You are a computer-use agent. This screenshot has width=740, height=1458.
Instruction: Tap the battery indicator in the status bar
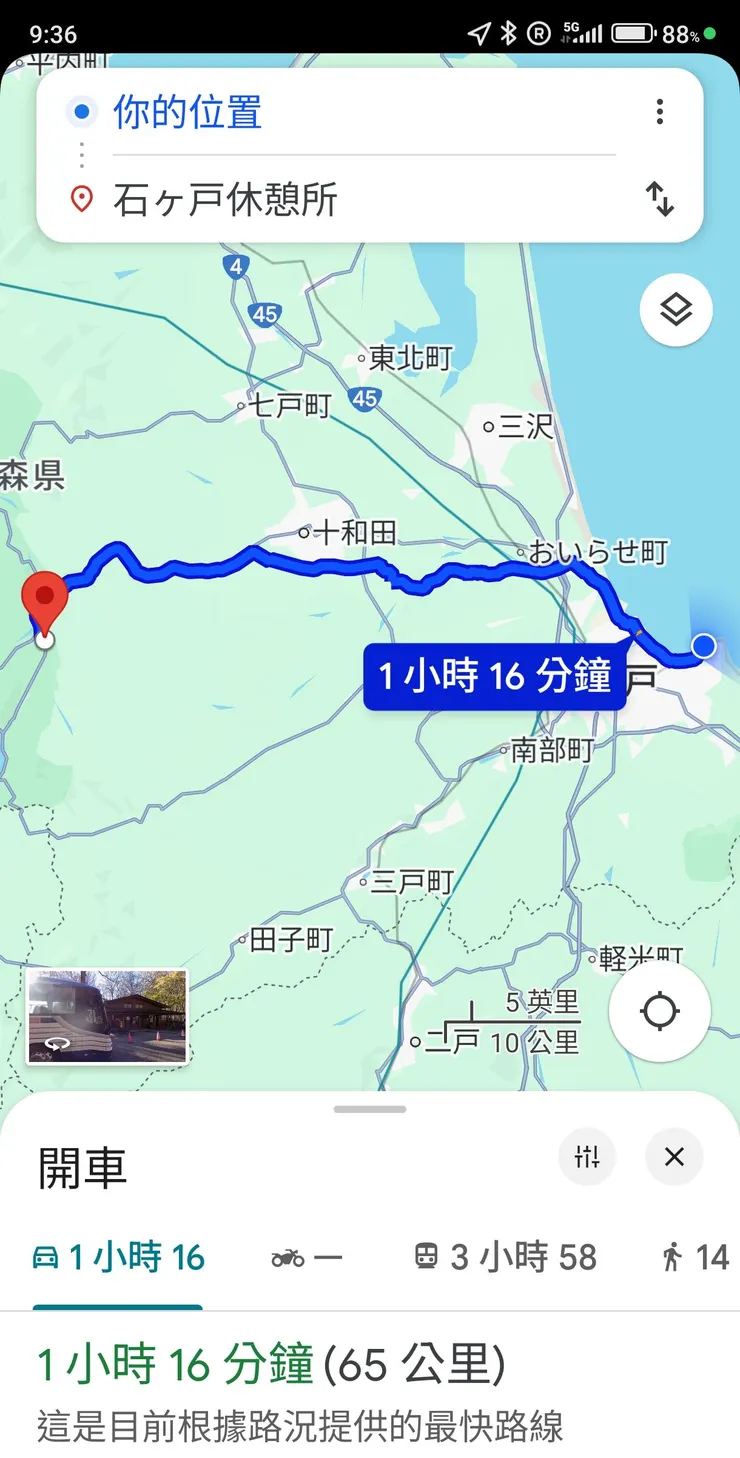(x=630, y=32)
